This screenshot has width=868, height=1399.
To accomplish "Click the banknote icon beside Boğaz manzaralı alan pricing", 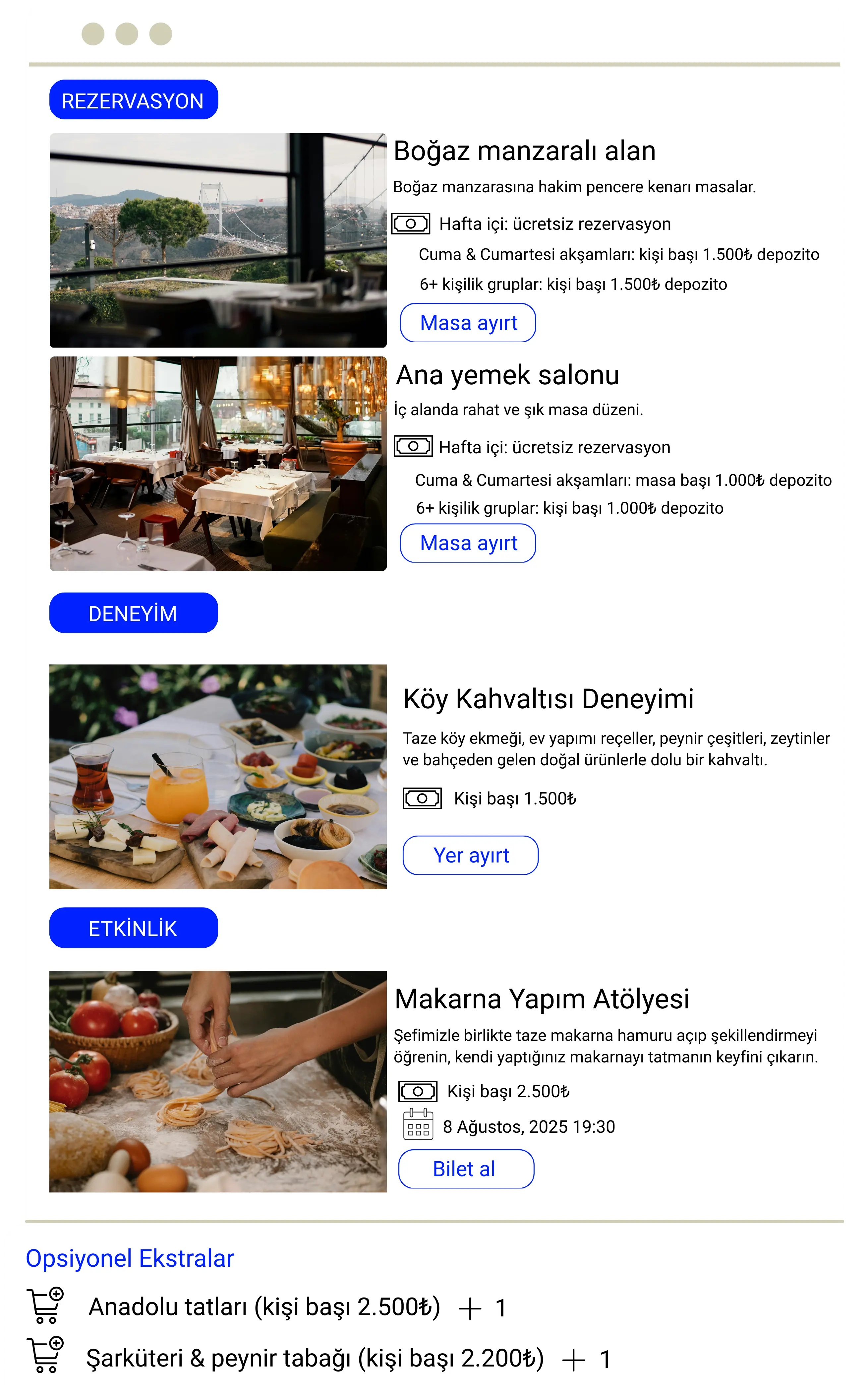I will point(411,223).
